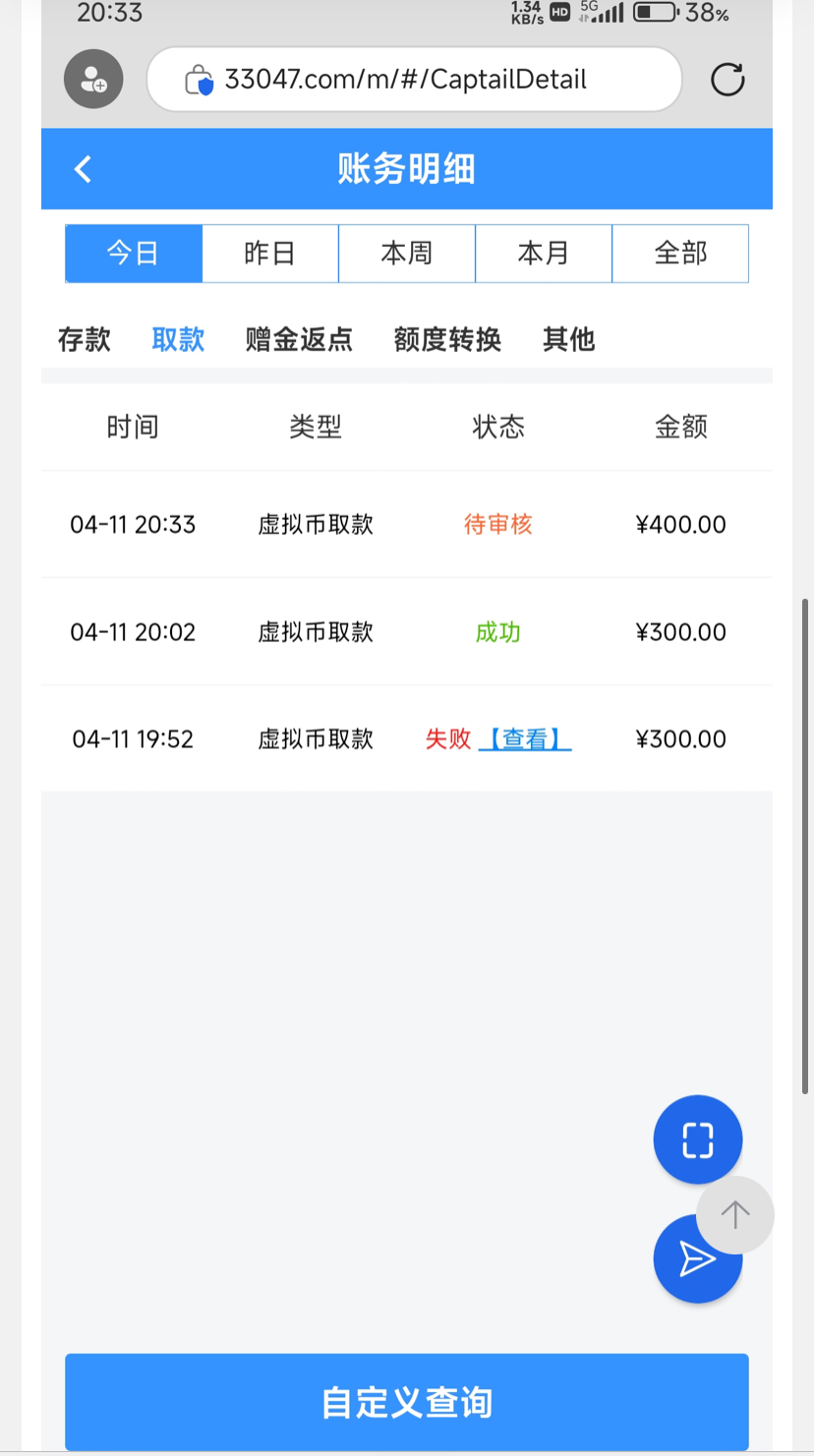Go back from 账务明细 page
The height and width of the screenshot is (1456, 814).
pos(84,169)
